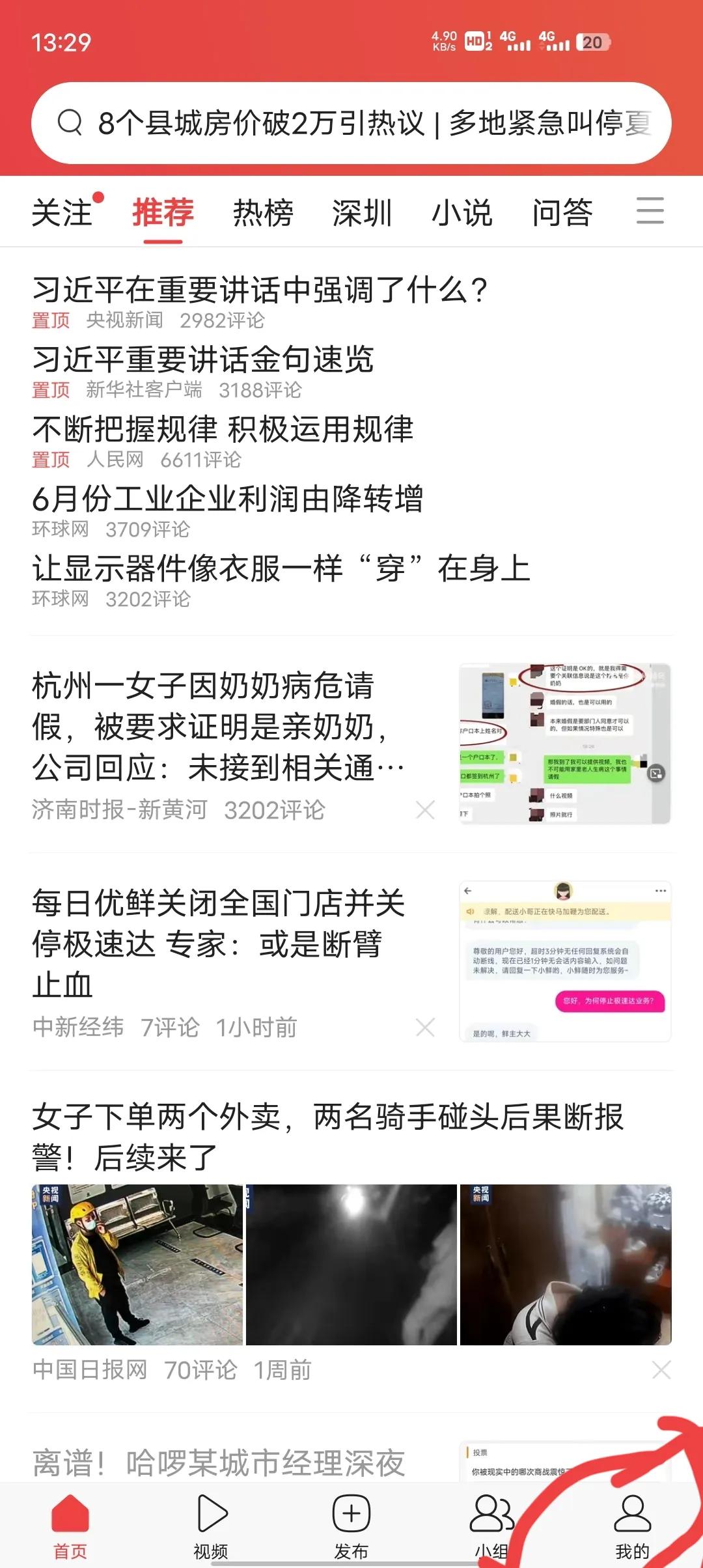Open the channel list menu icon
The height and width of the screenshot is (1568, 703).
pyautogui.click(x=650, y=211)
